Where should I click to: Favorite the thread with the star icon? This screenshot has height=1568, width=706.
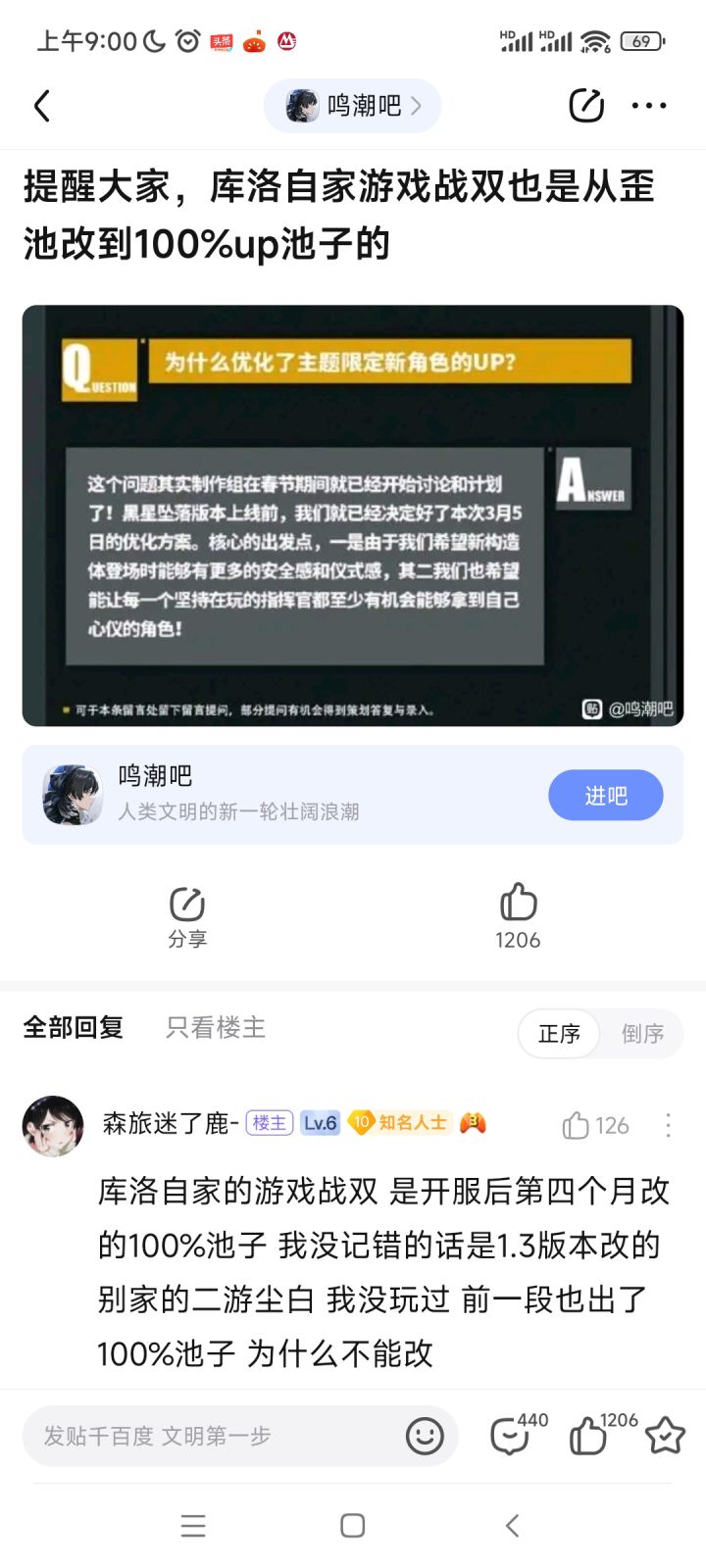[662, 1437]
